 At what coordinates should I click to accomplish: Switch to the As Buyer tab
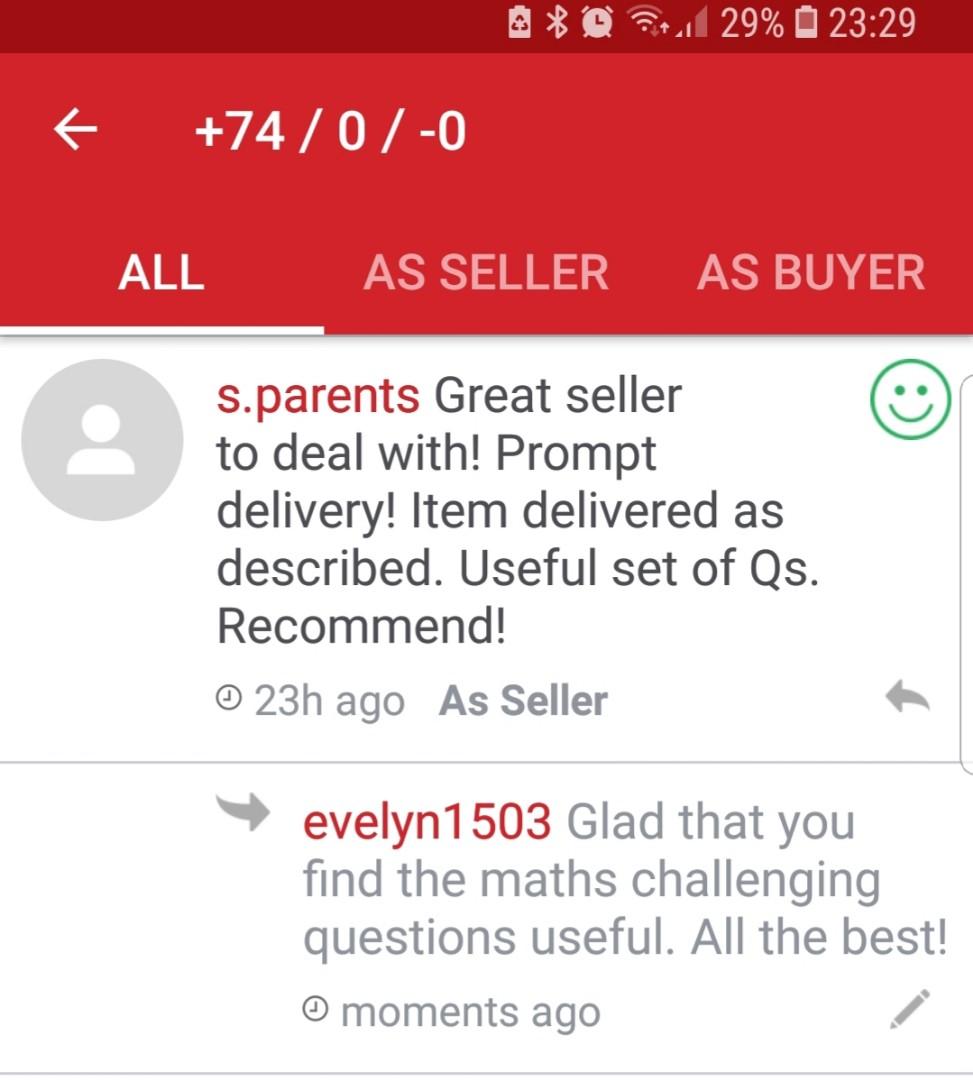pyautogui.click(x=810, y=273)
